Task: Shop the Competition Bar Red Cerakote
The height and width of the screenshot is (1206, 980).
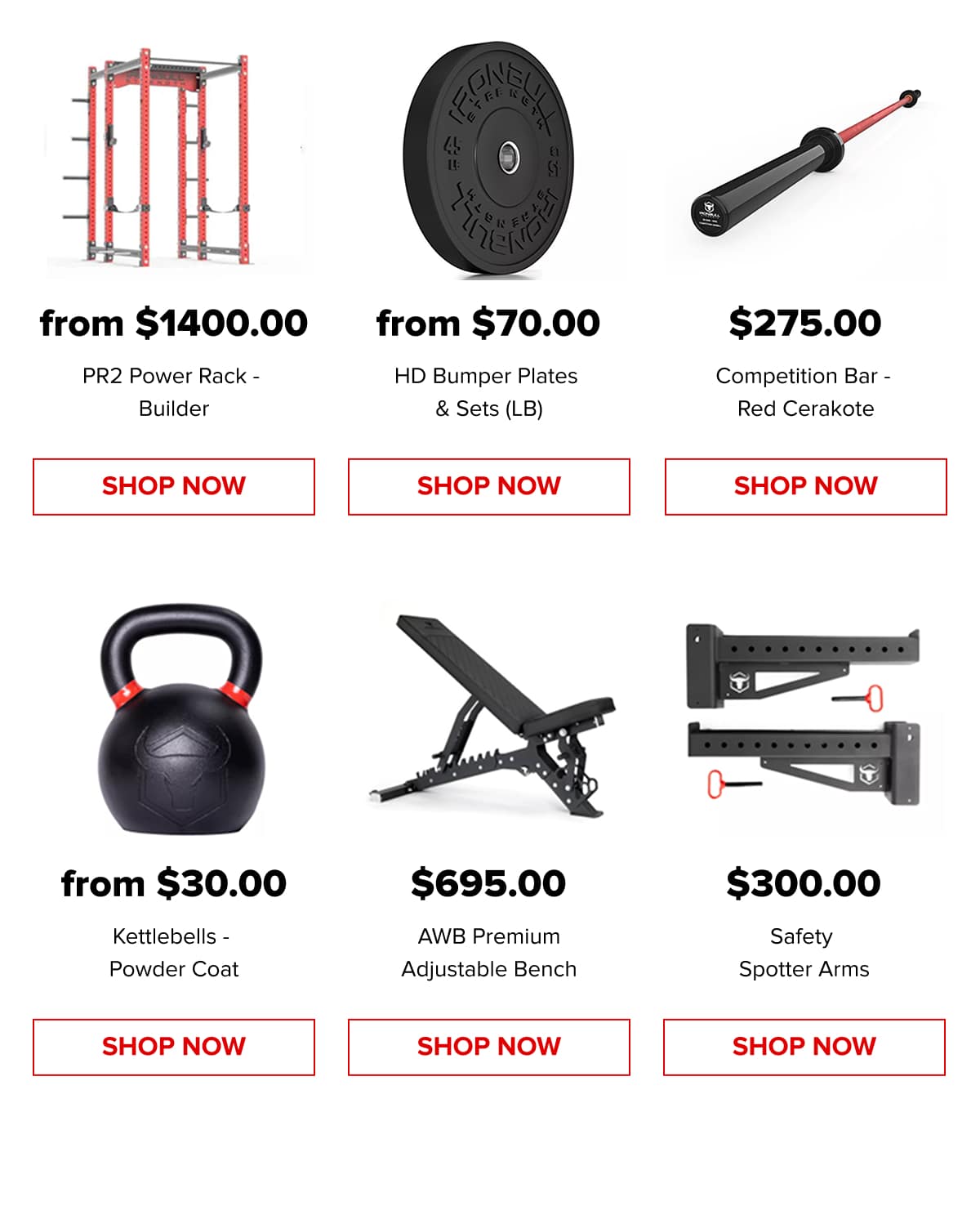Action: point(805,486)
